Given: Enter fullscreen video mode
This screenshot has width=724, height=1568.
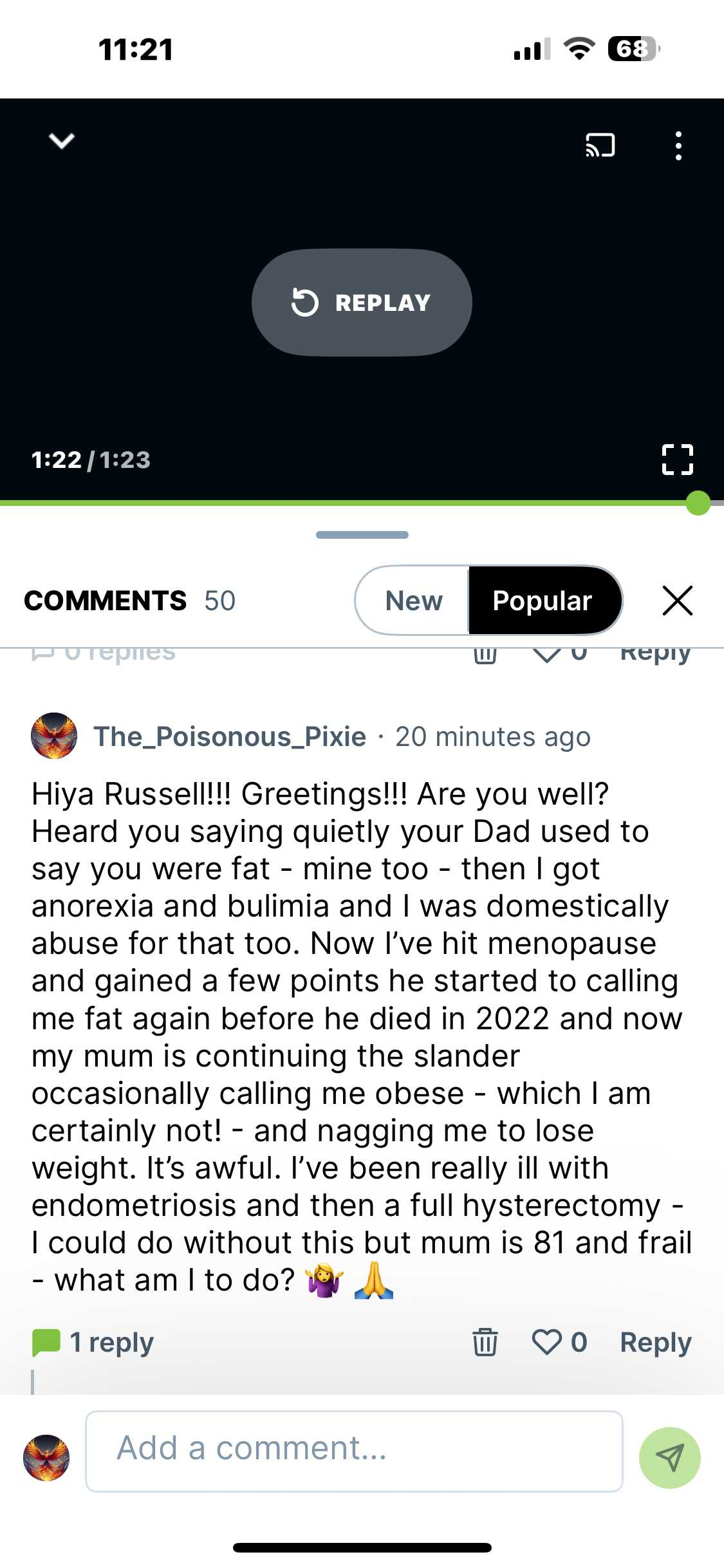Looking at the screenshot, I should coord(677,460).
